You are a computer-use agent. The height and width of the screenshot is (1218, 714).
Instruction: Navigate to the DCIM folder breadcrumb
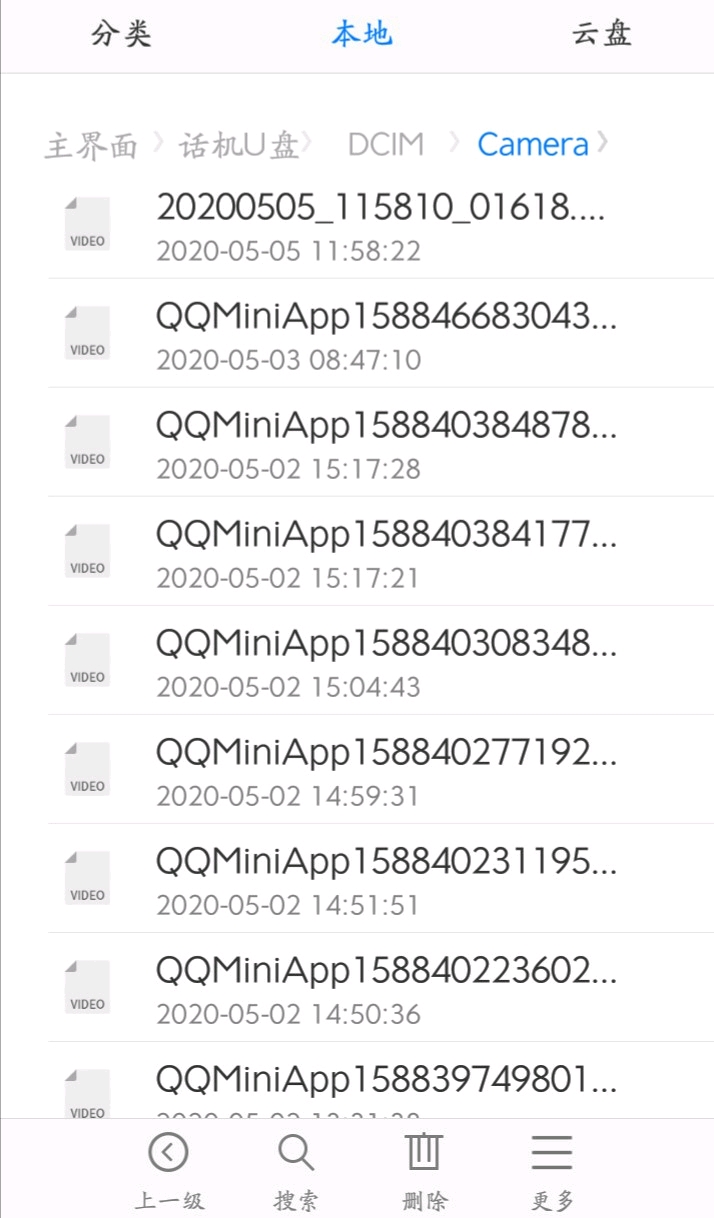point(386,145)
